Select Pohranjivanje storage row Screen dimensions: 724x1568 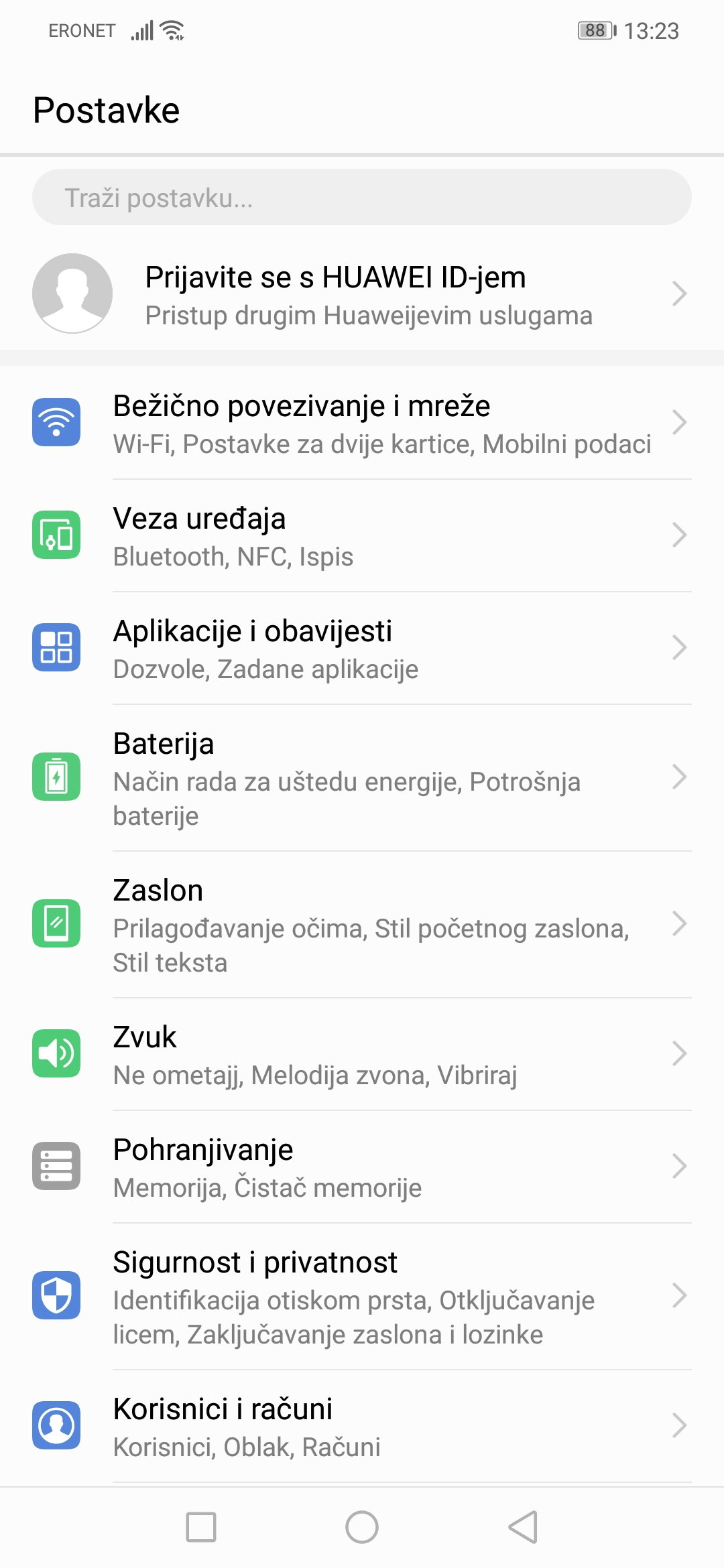click(362, 1167)
